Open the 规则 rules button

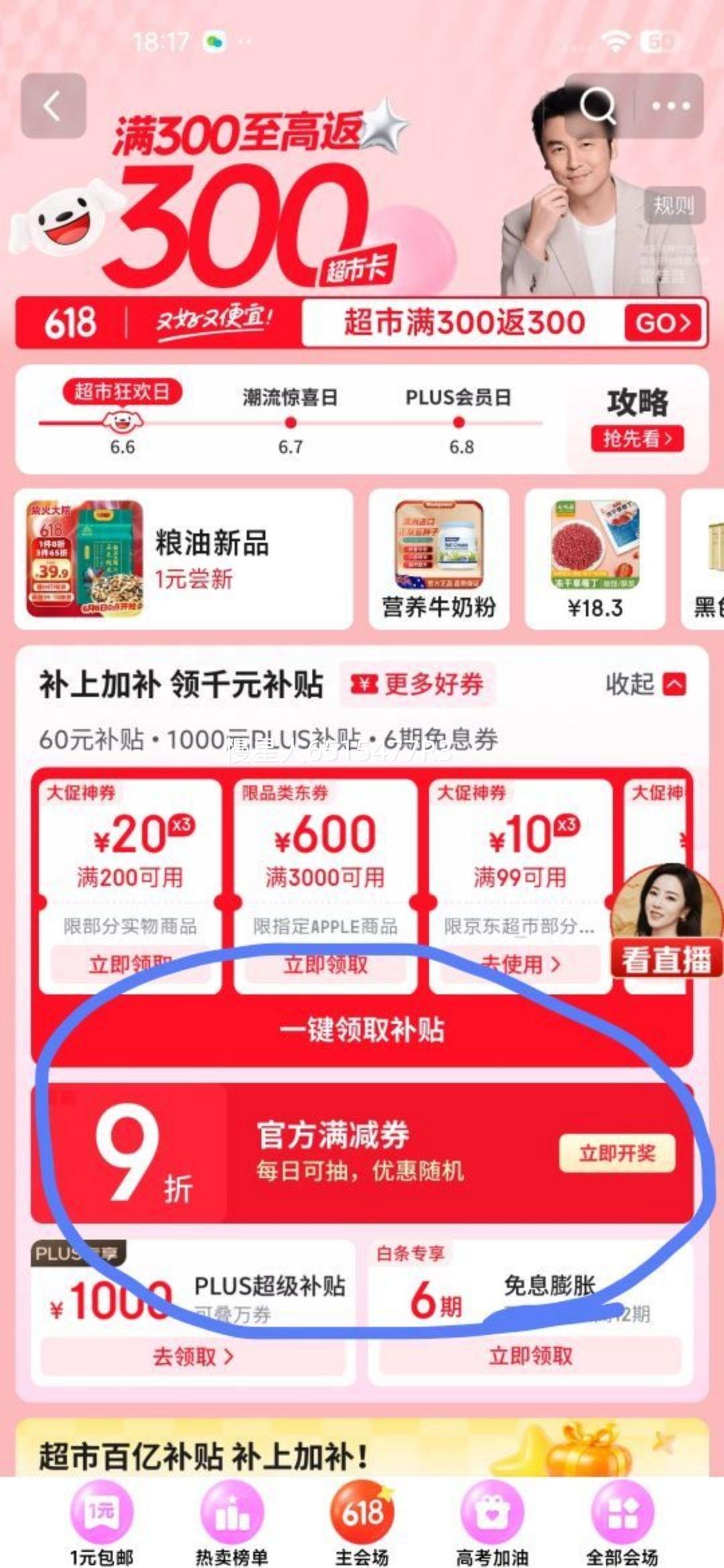674,205
